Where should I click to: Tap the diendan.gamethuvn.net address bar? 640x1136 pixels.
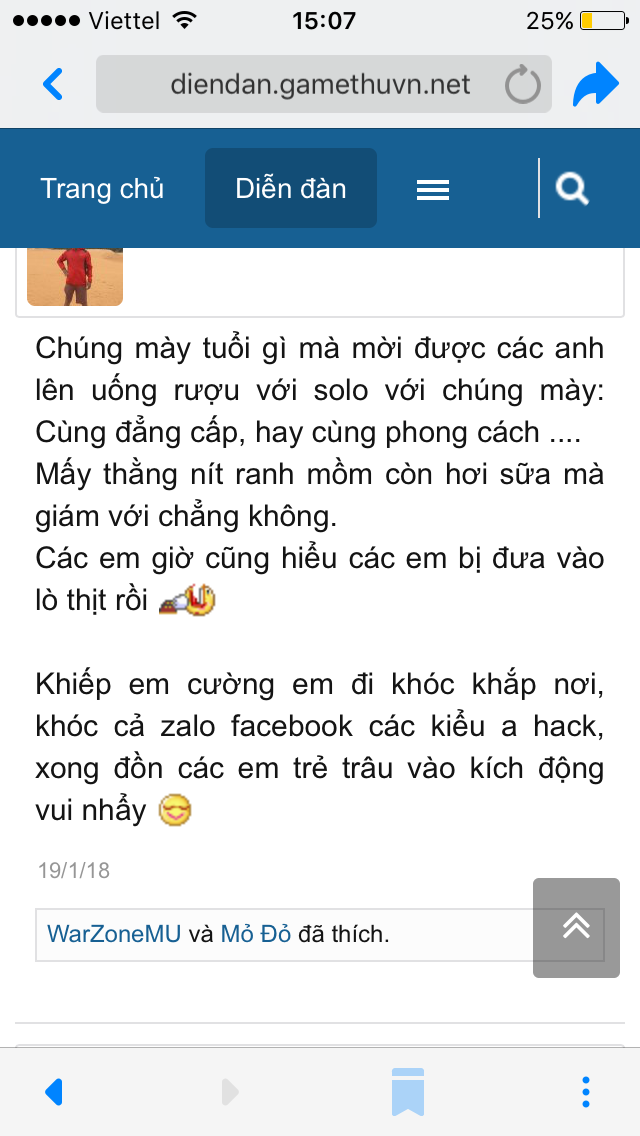point(320,84)
